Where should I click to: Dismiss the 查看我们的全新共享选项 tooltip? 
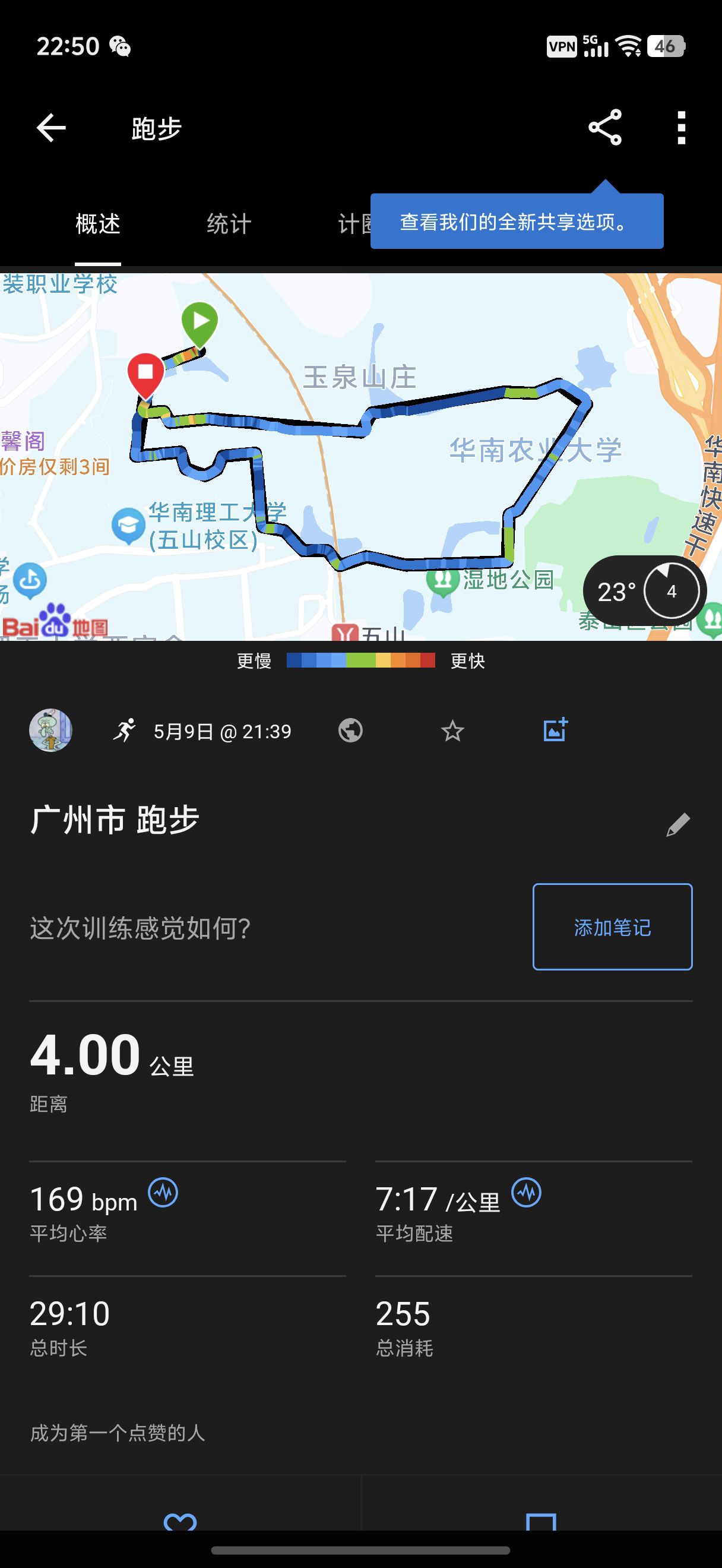point(517,221)
